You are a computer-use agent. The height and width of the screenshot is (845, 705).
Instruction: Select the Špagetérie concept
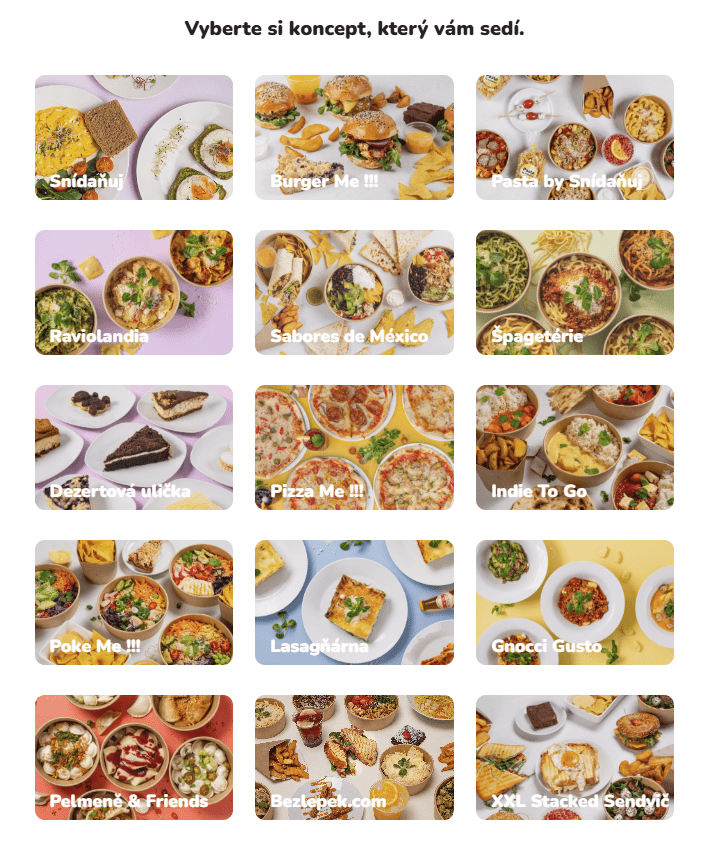574,293
